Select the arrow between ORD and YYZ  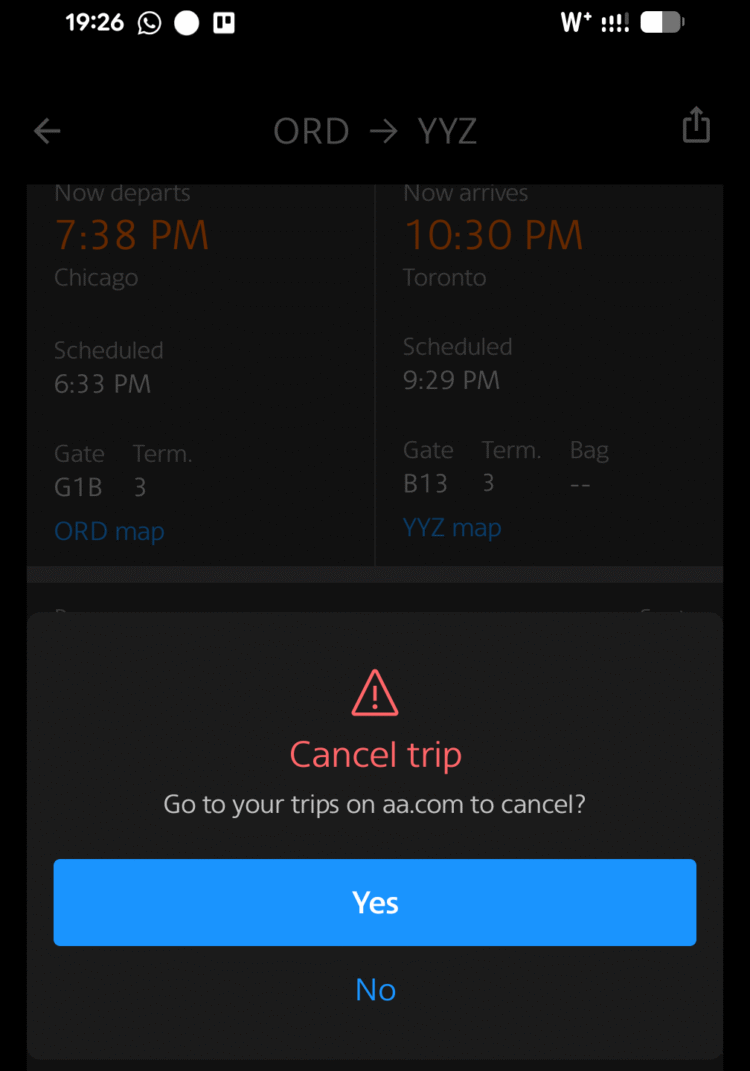(x=383, y=131)
